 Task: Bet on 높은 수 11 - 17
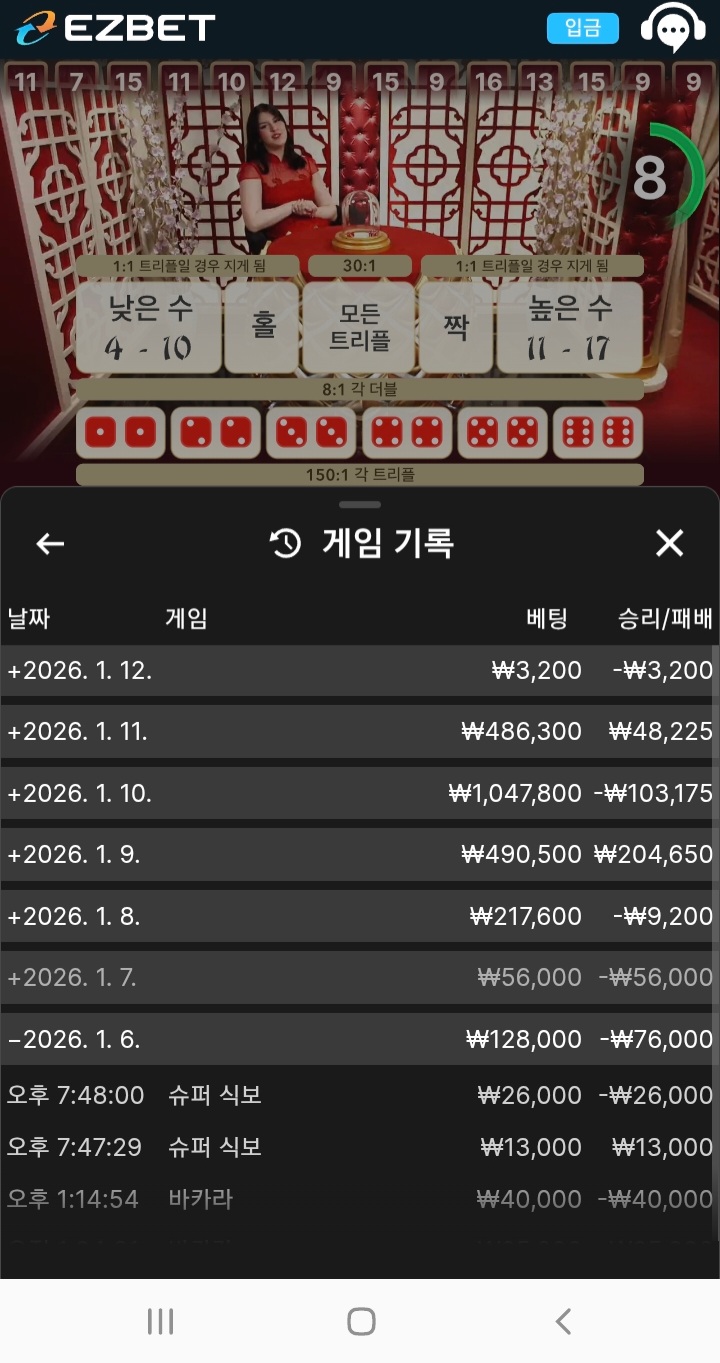pos(569,328)
